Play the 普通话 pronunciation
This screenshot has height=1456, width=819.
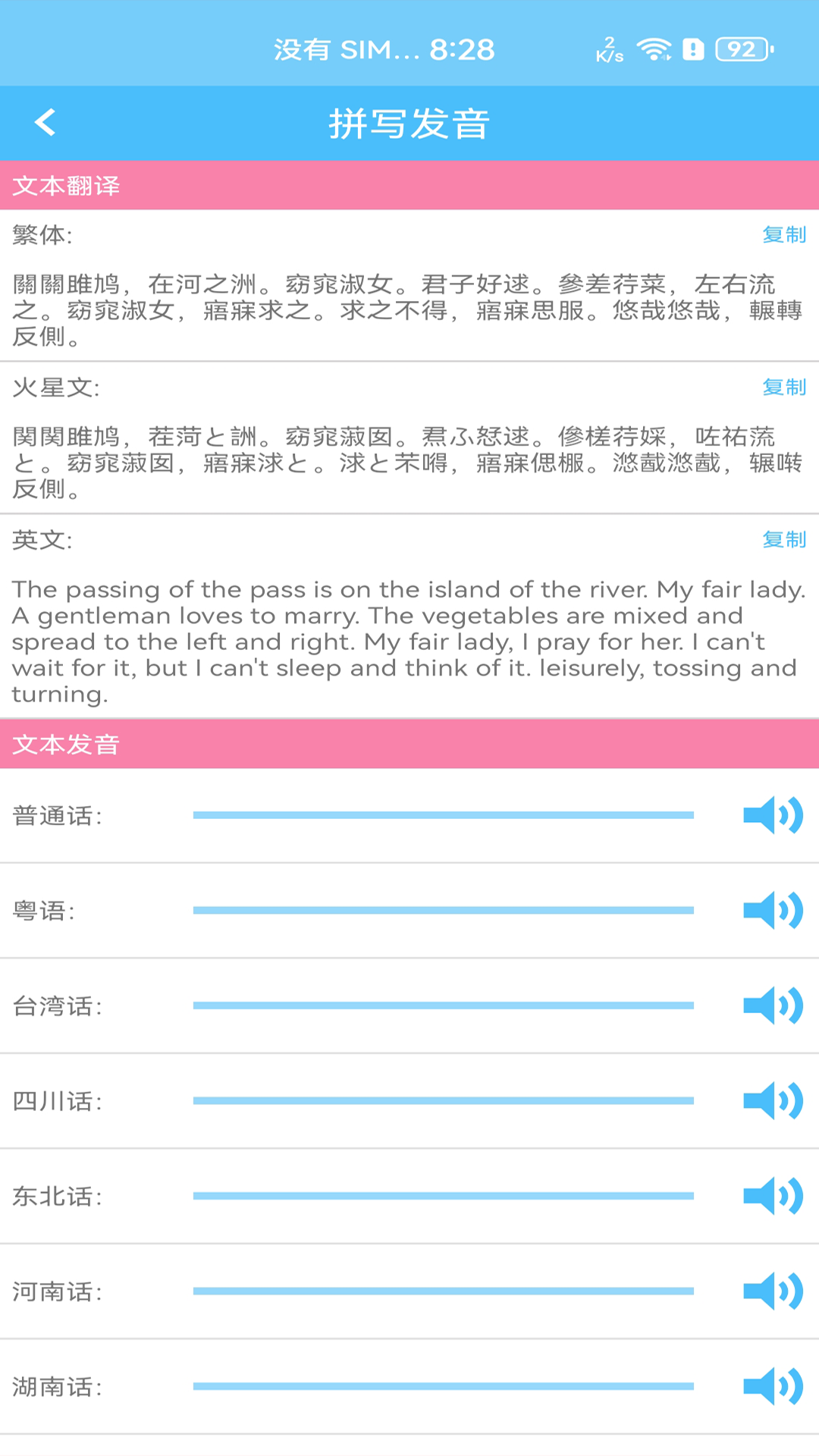(773, 815)
